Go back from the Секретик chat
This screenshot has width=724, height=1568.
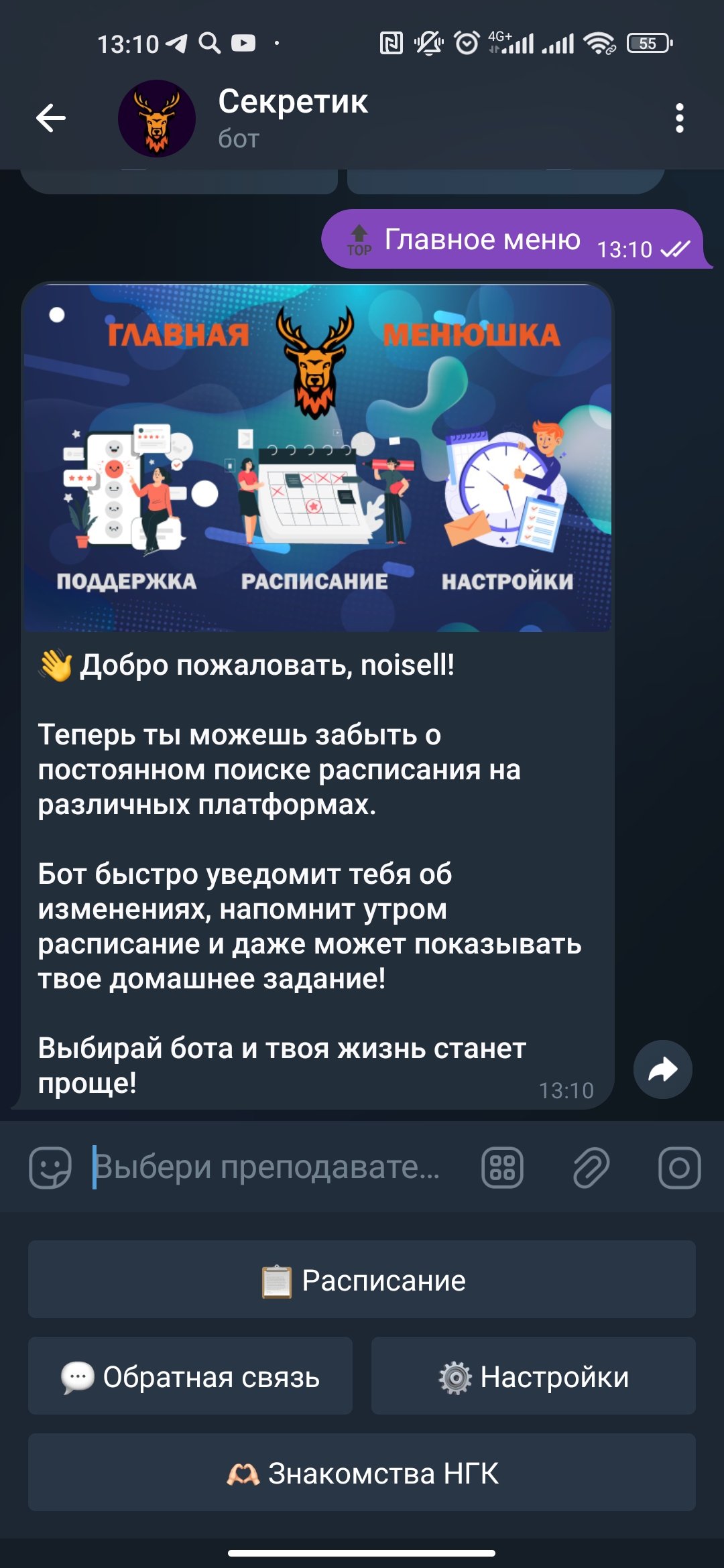pyautogui.click(x=51, y=119)
